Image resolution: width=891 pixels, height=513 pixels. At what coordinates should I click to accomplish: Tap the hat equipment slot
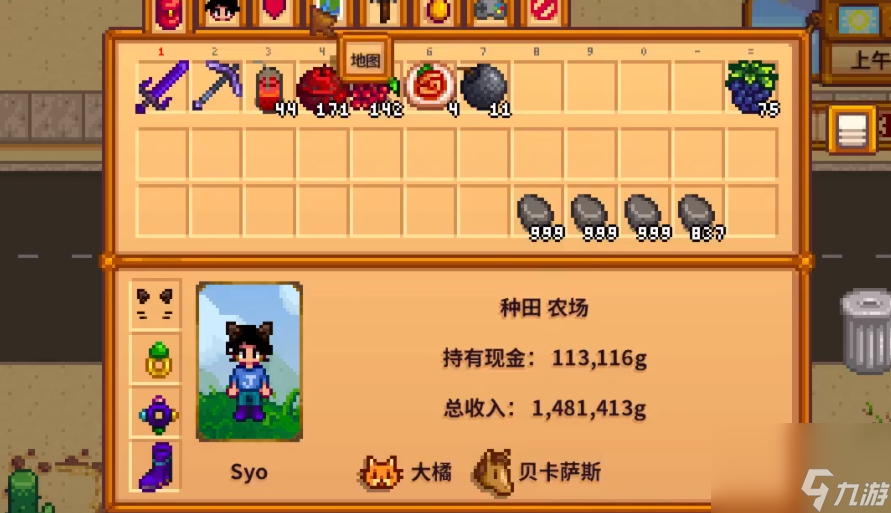tap(157, 303)
